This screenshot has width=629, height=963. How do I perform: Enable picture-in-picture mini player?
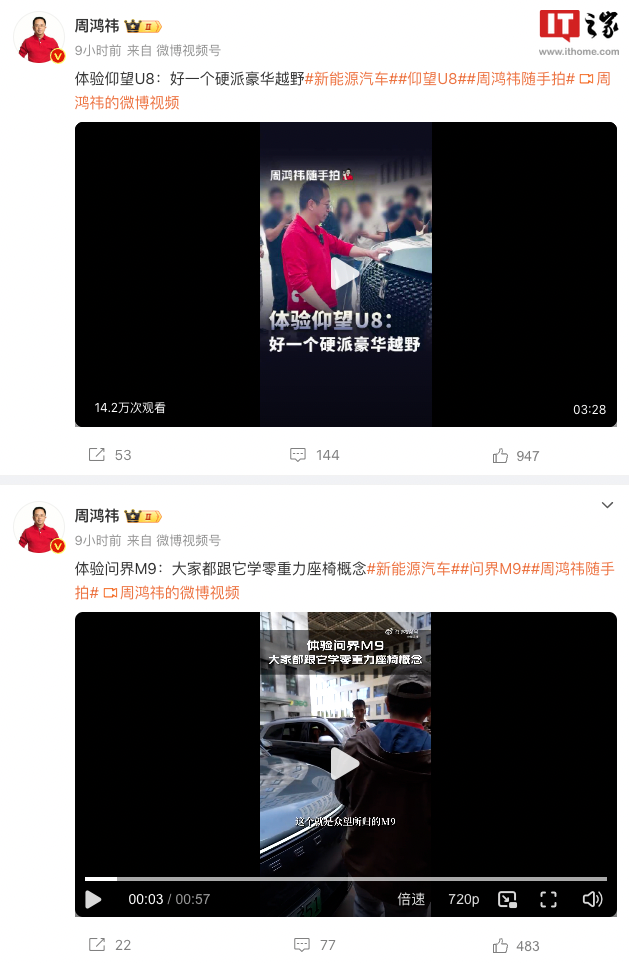coord(508,899)
